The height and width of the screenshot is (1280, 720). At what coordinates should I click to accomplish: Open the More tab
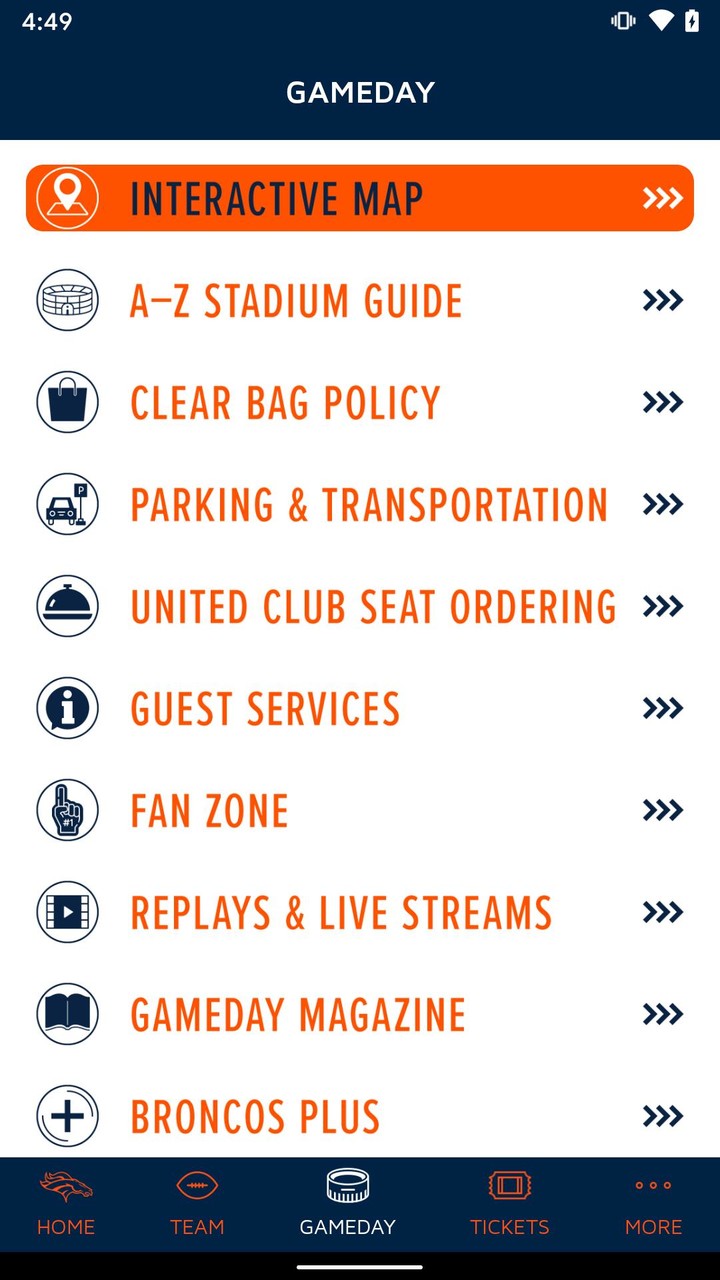point(654,1204)
